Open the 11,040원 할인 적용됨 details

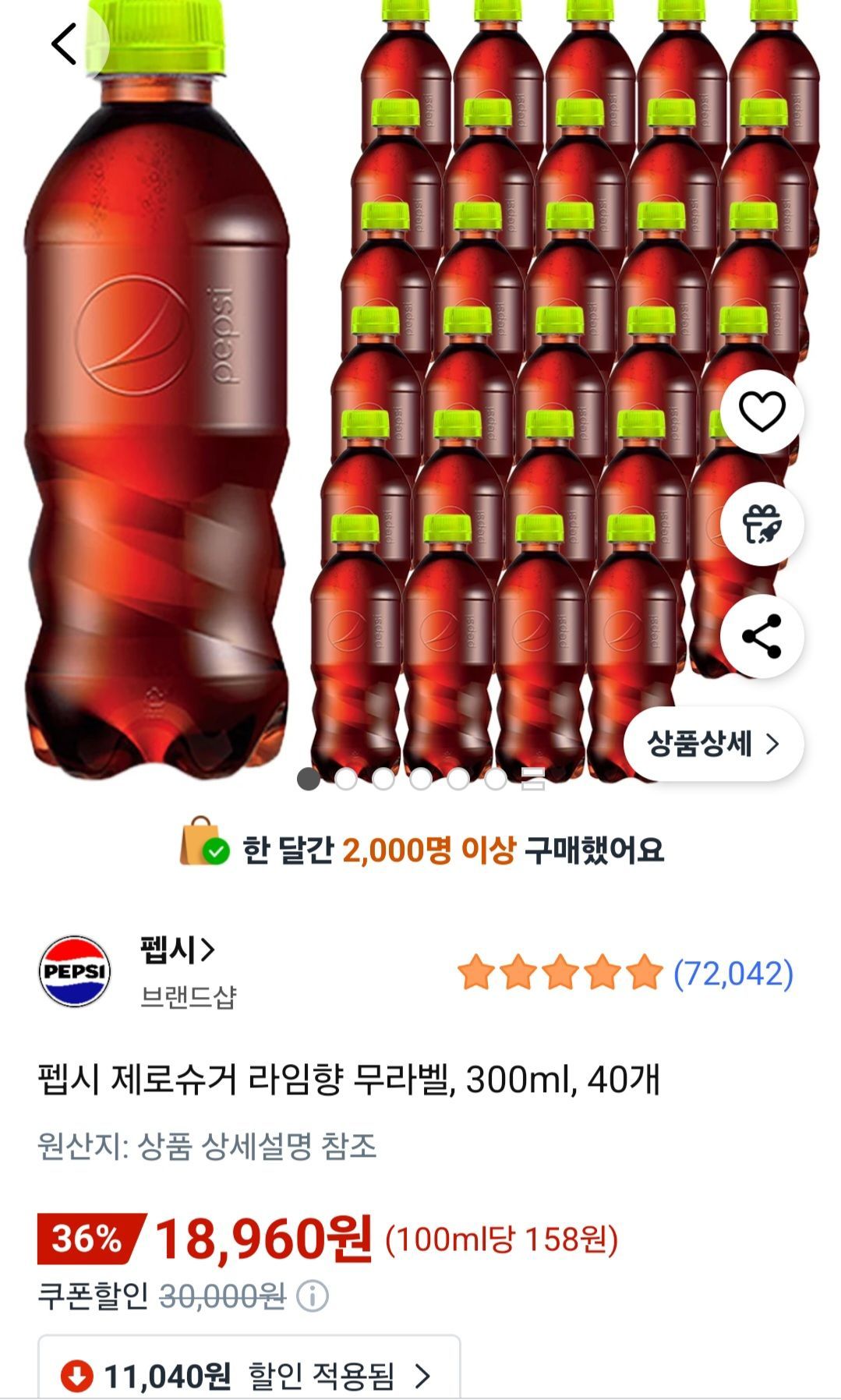pos(249,1376)
